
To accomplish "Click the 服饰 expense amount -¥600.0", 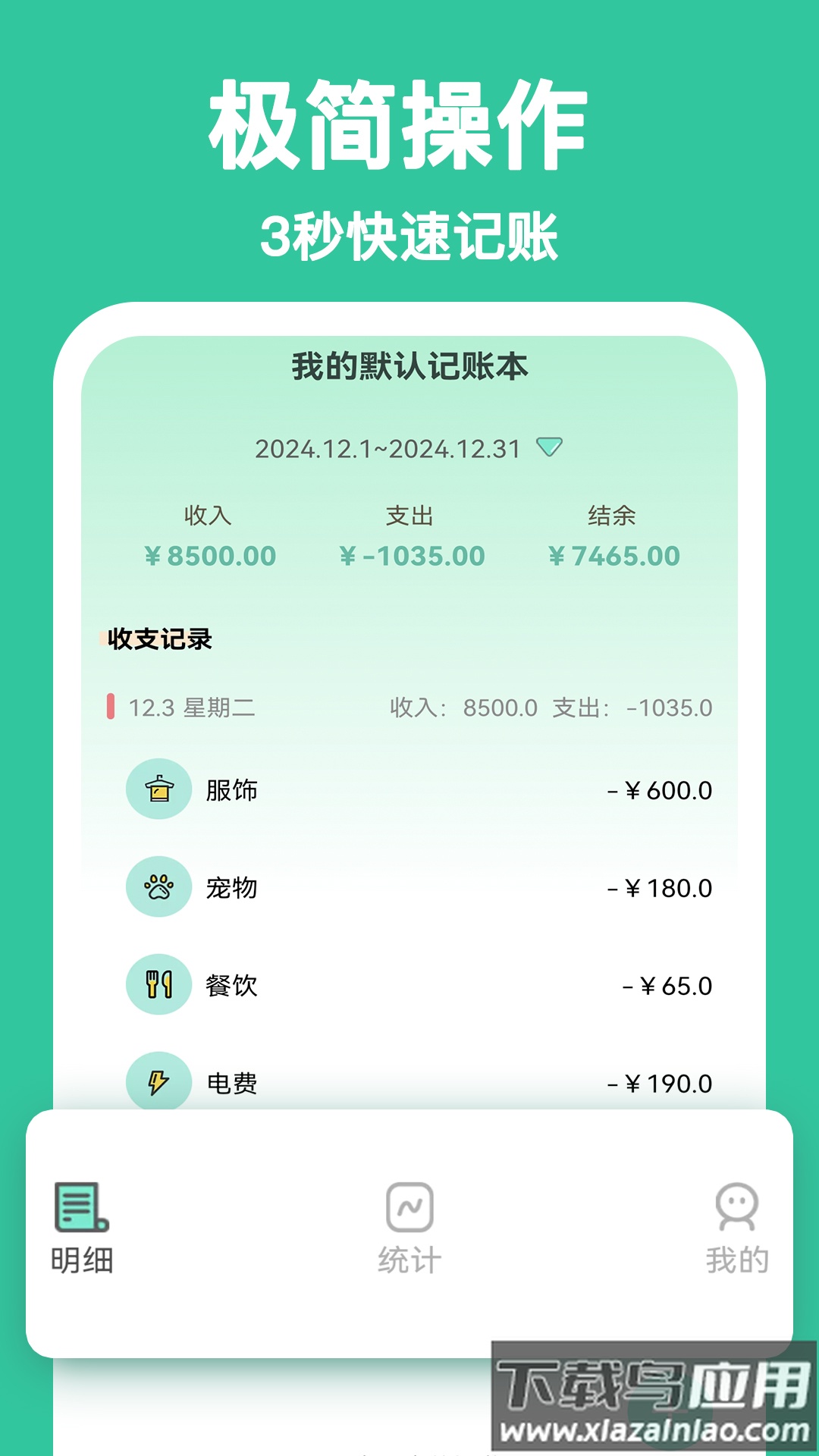I will pos(659,791).
